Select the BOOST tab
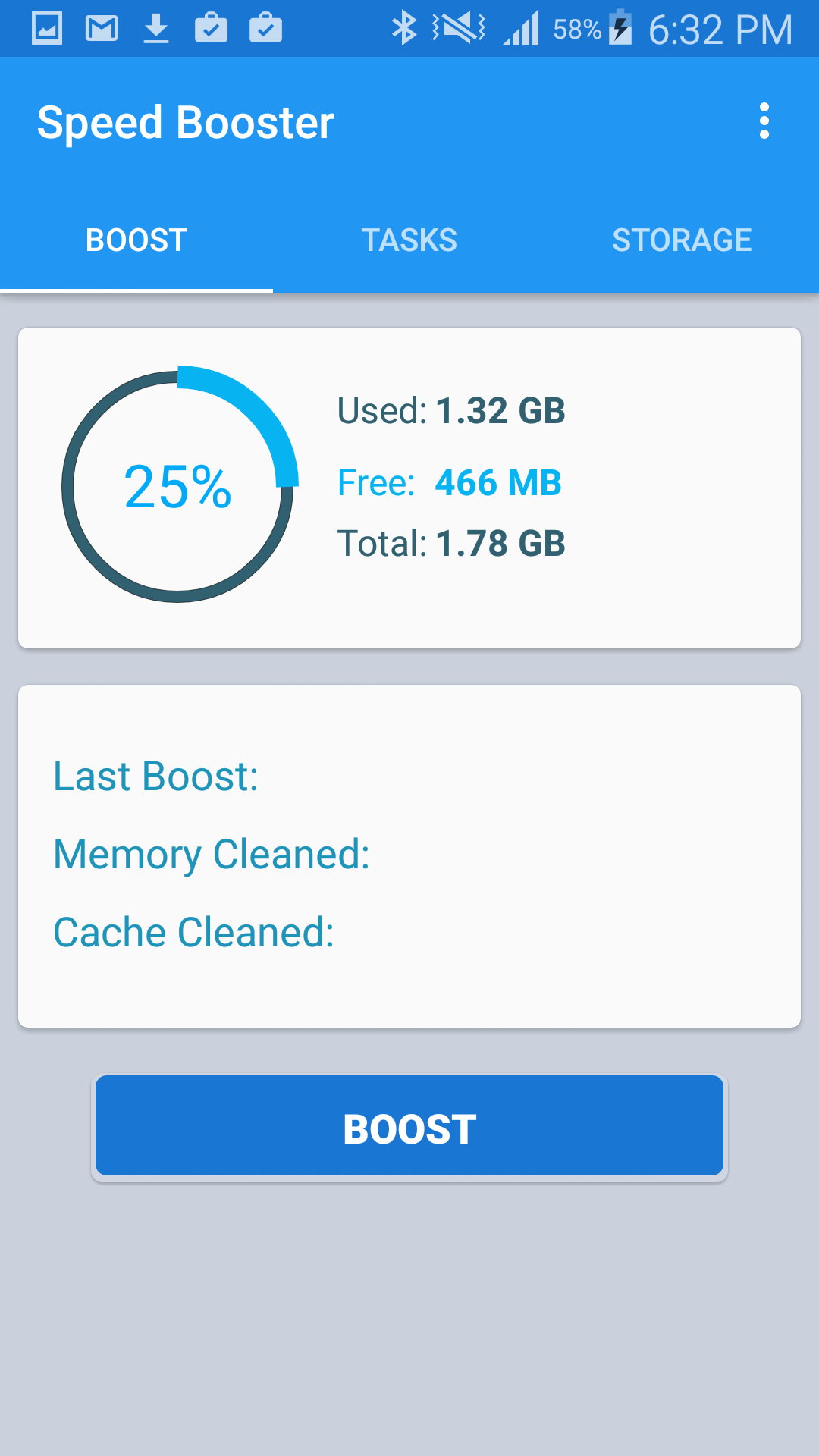819x1456 pixels. tap(136, 239)
